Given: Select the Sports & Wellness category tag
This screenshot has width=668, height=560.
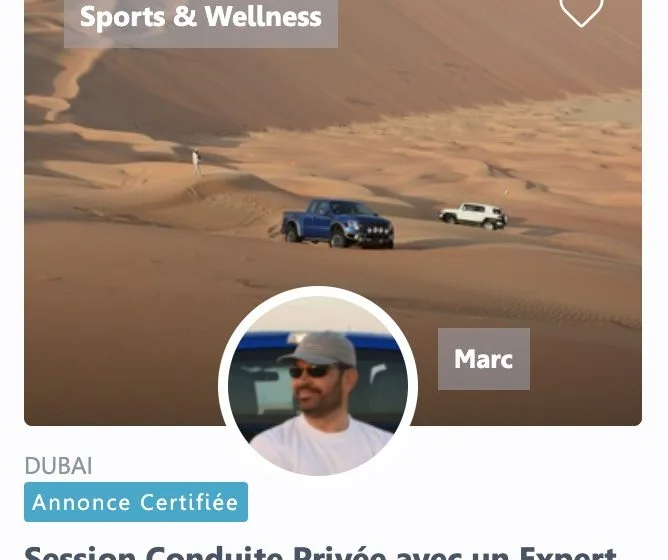Looking at the screenshot, I should [201, 18].
